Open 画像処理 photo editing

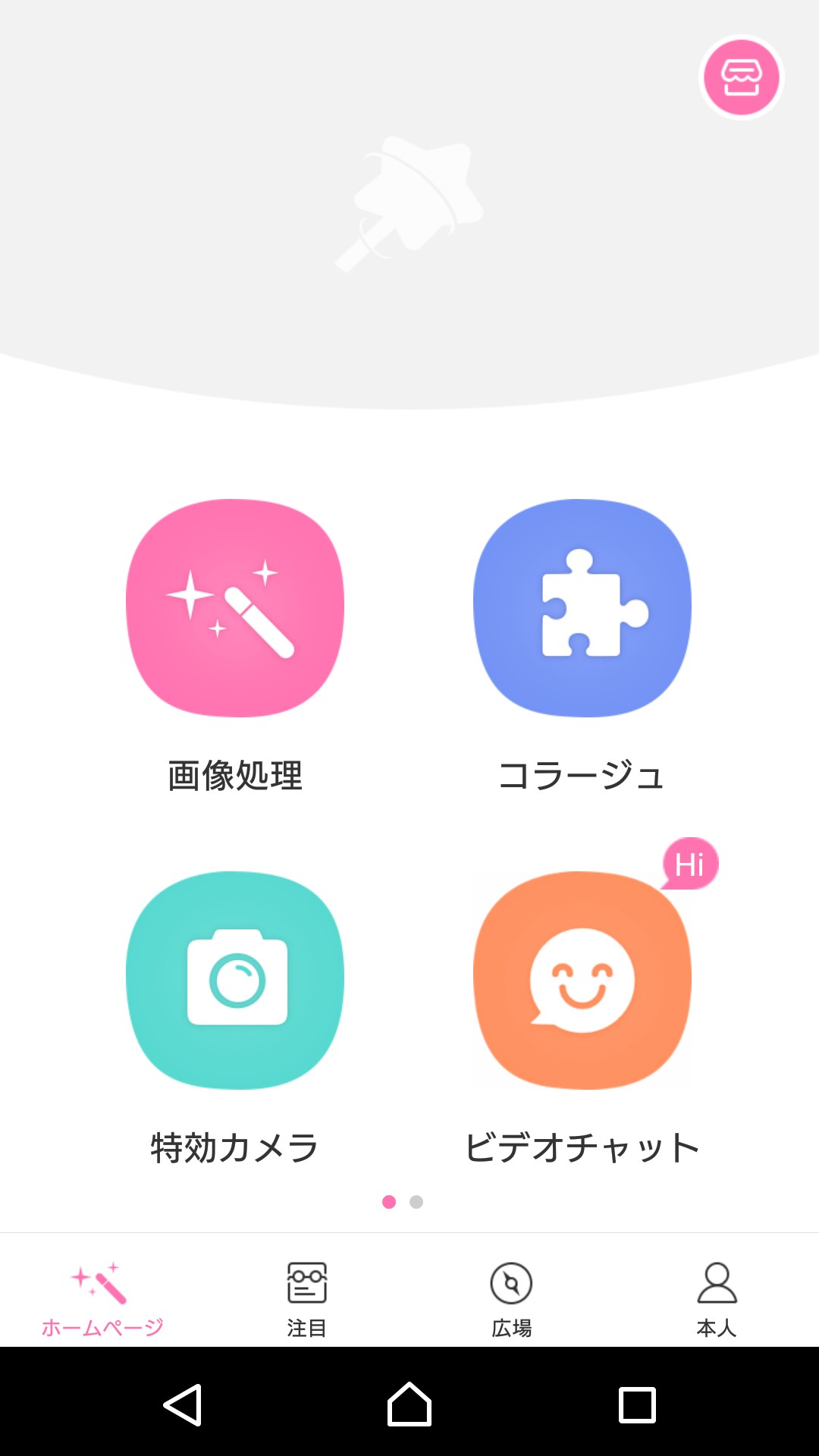click(x=235, y=608)
